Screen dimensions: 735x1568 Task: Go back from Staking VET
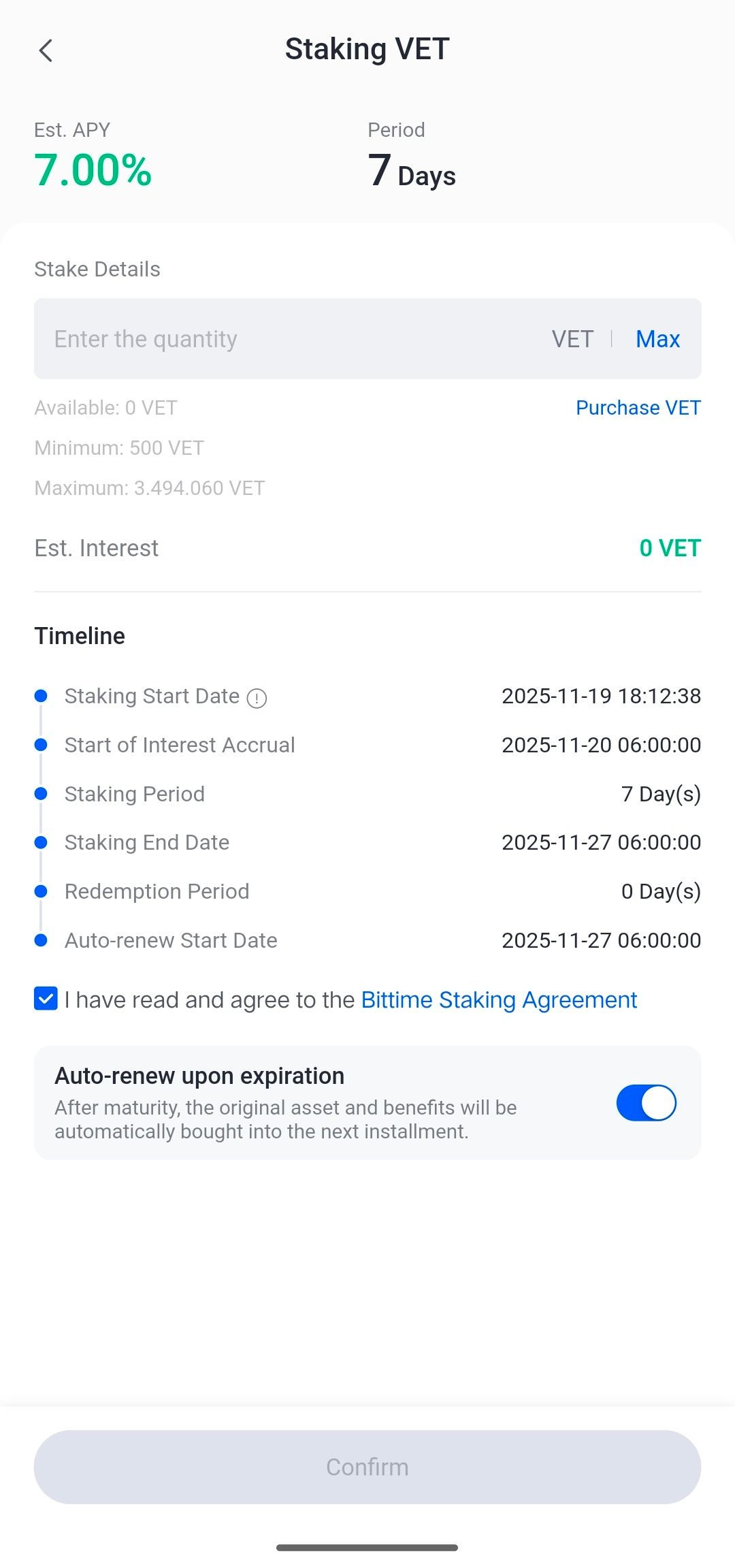(x=46, y=50)
